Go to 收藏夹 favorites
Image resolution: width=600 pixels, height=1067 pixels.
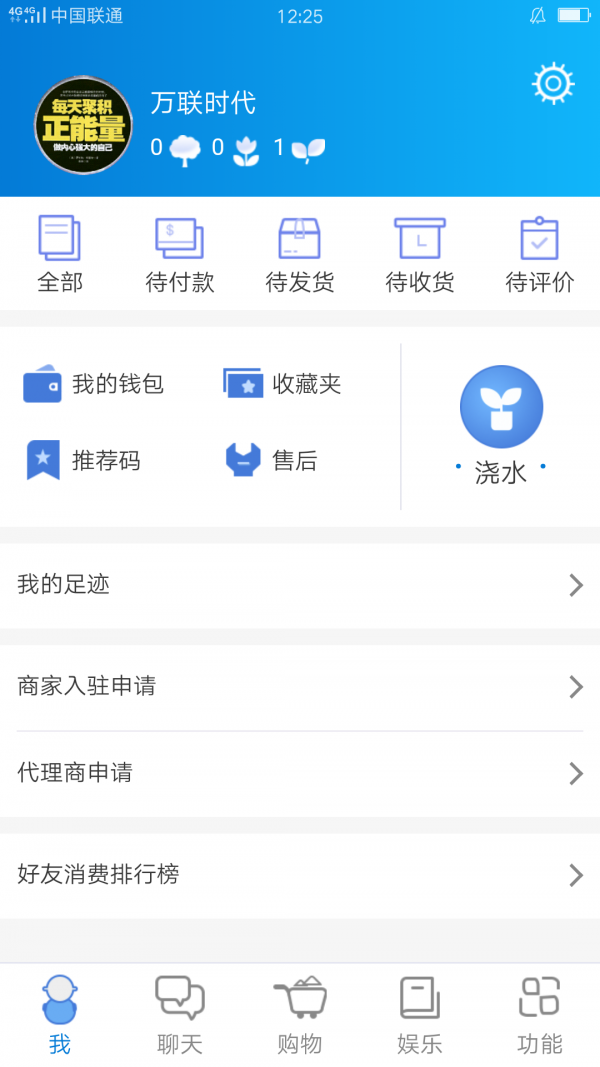pos(283,384)
